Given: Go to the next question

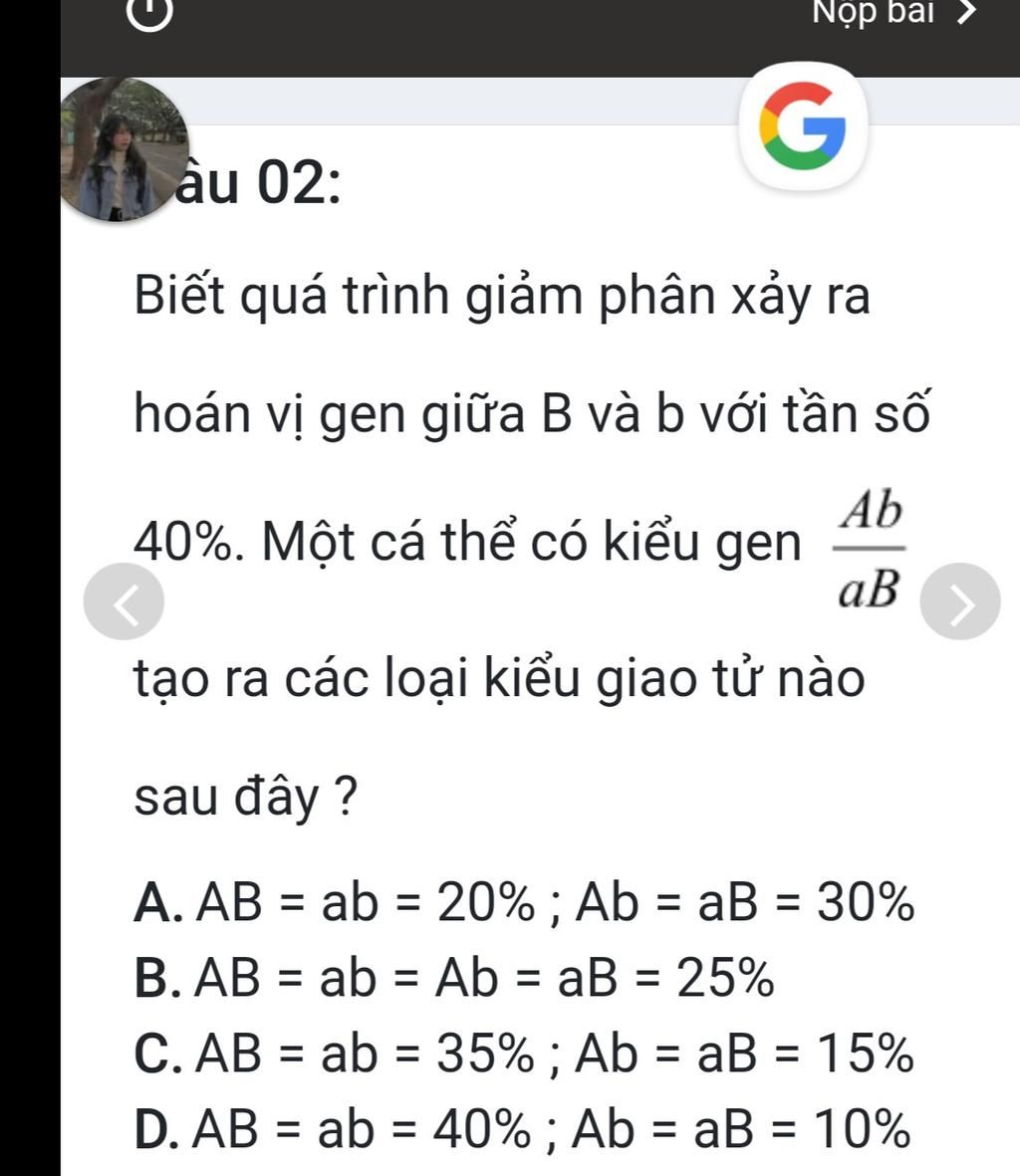Looking at the screenshot, I should [x=960, y=601].
